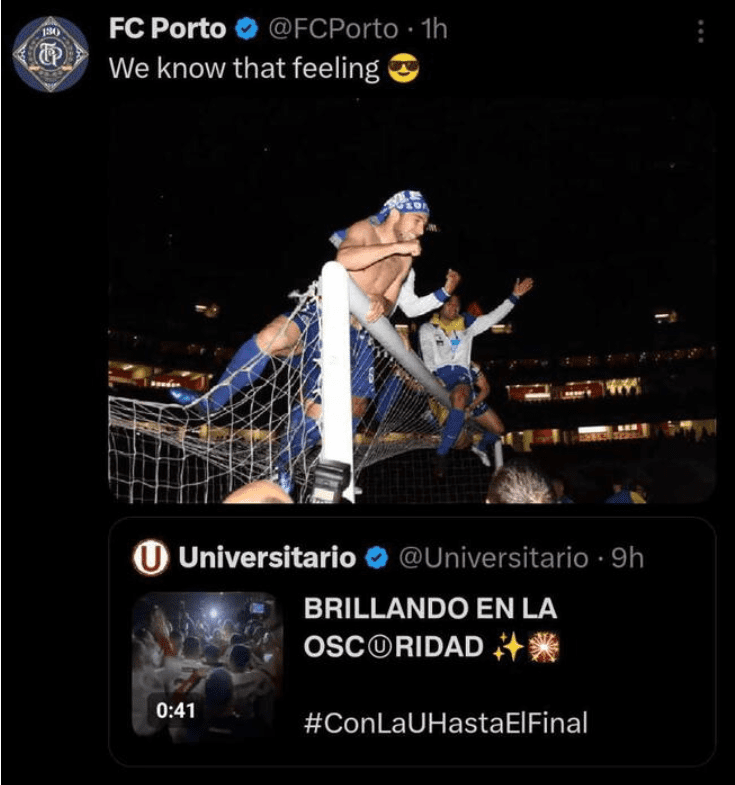Open the #ConLaUHastaElFinal hashtag
This screenshot has height=785, width=735.
(445, 722)
